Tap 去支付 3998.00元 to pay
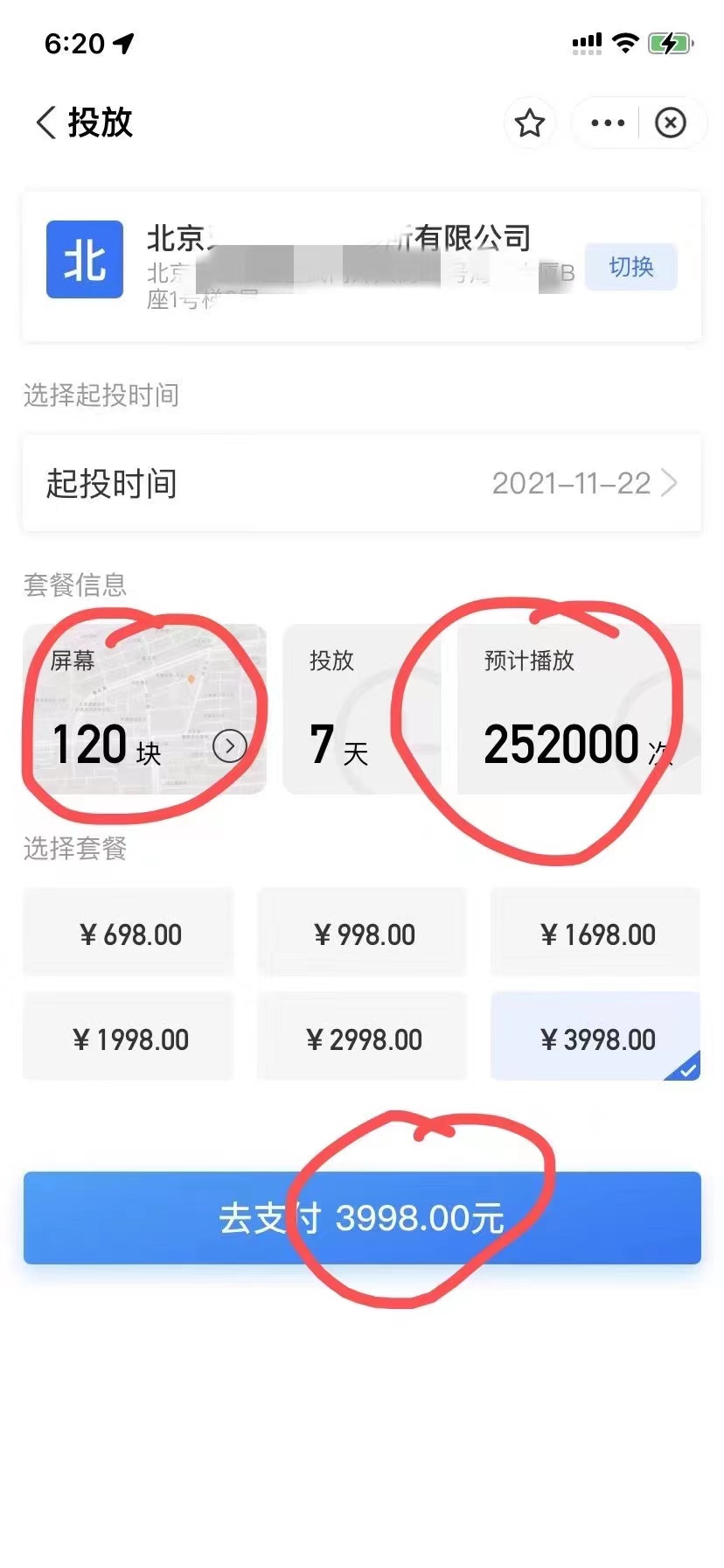Viewport: 724px width, 1568px height. point(361,1218)
